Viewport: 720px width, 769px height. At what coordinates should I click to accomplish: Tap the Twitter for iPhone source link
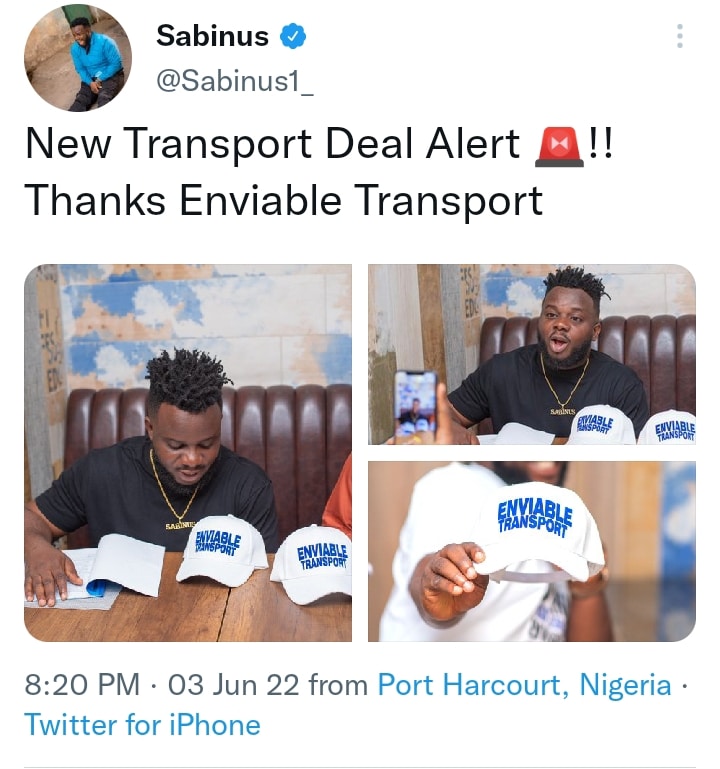pyautogui.click(x=142, y=724)
